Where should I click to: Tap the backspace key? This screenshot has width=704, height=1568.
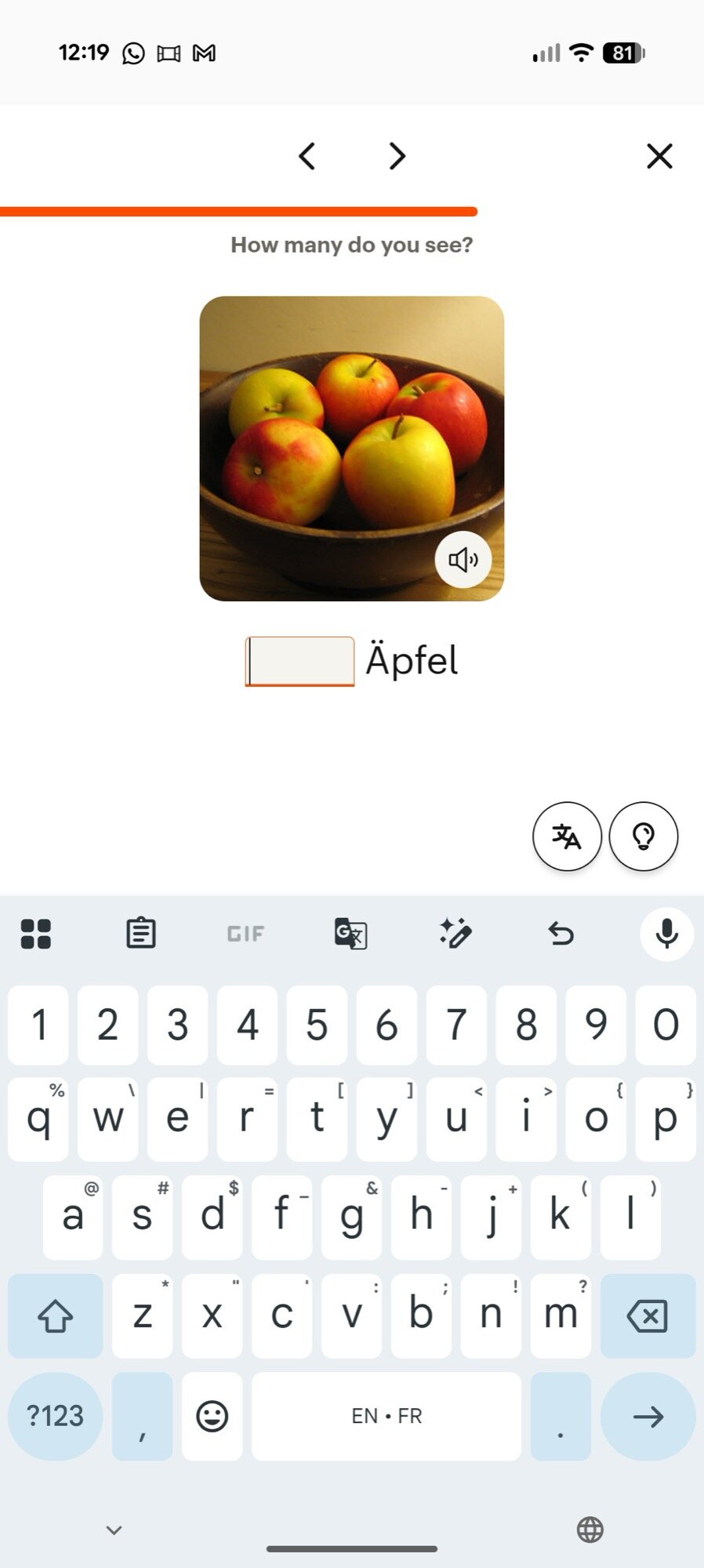pos(648,1316)
